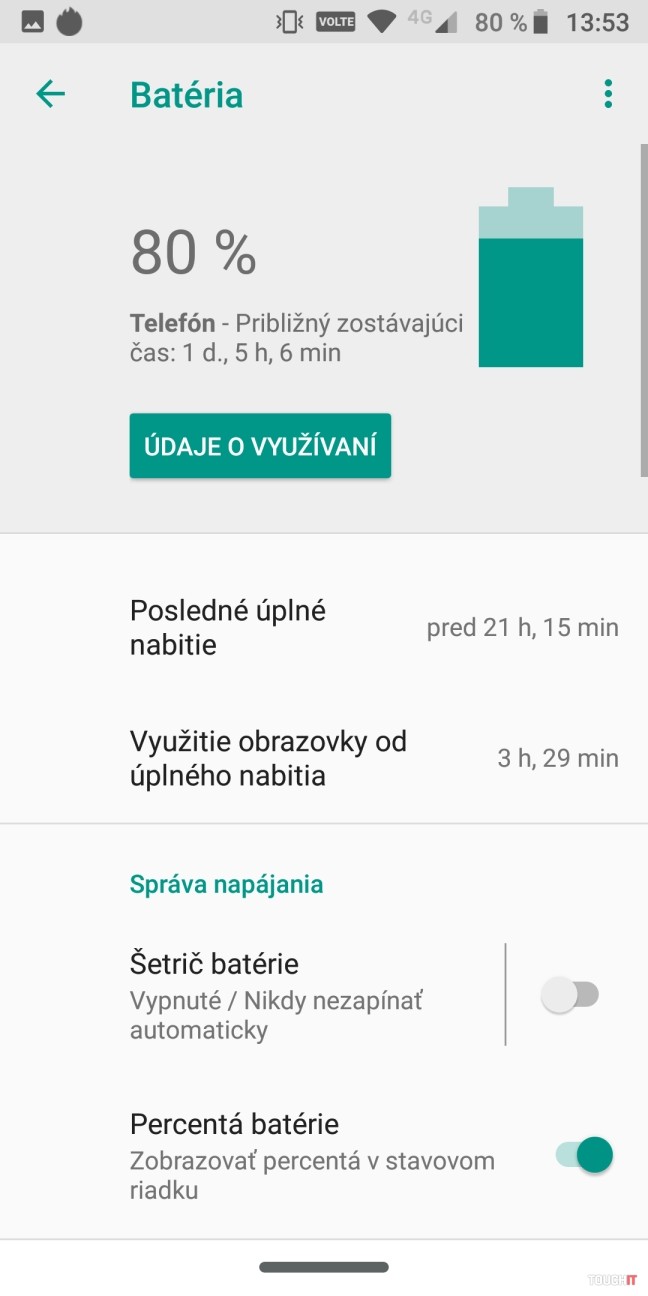Disable the Percentá batérie switch
This screenshot has height=1296, width=648.
583,1155
